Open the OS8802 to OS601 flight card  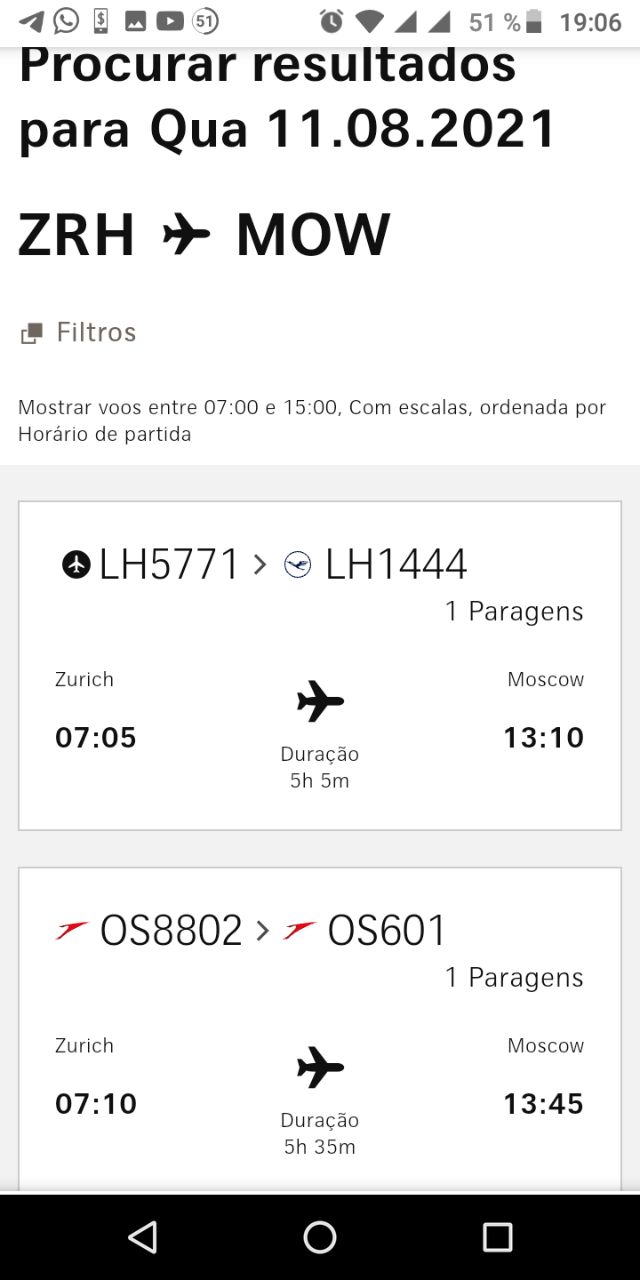click(320, 1029)
